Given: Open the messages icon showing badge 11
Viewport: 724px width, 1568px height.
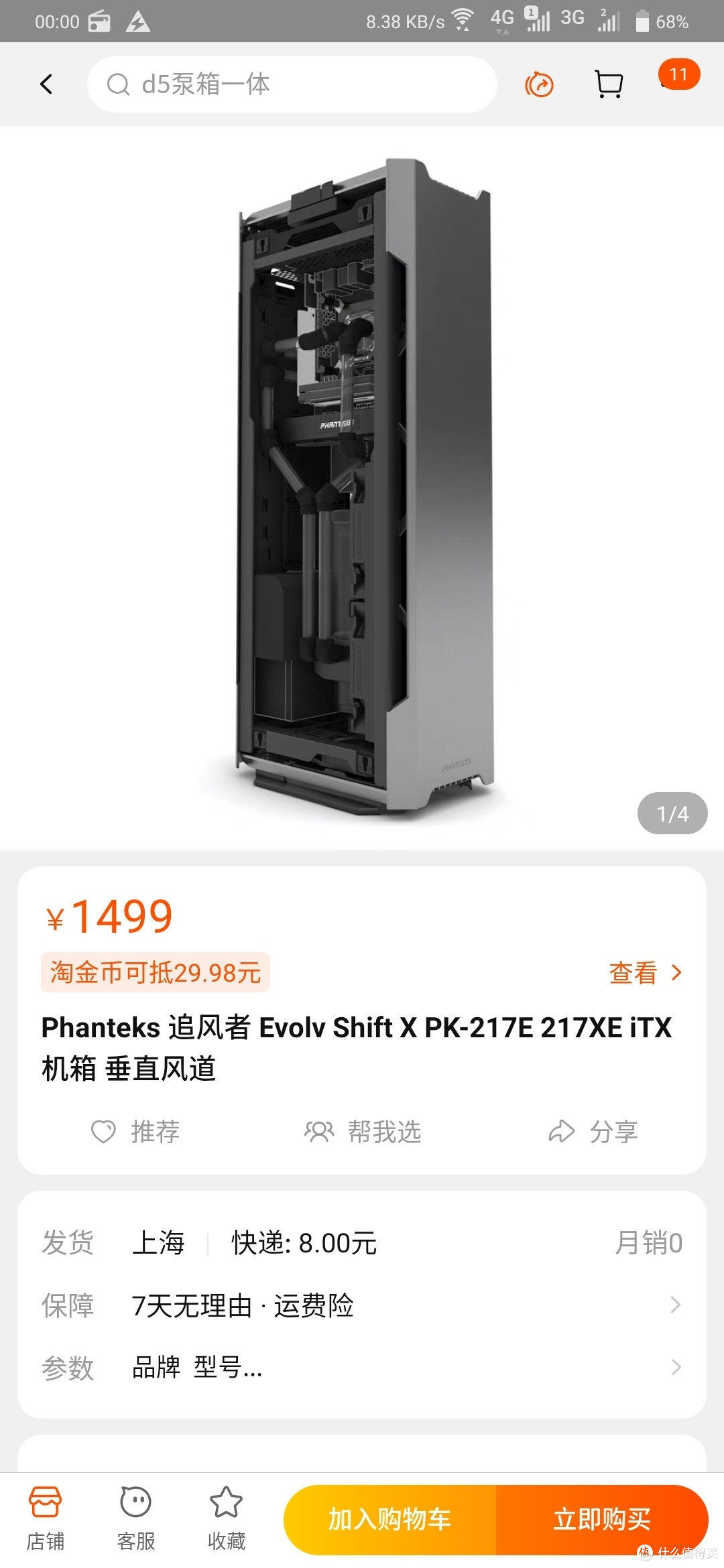Looking at the screenshot, I should pyautogui.click(x=678, y=75).
